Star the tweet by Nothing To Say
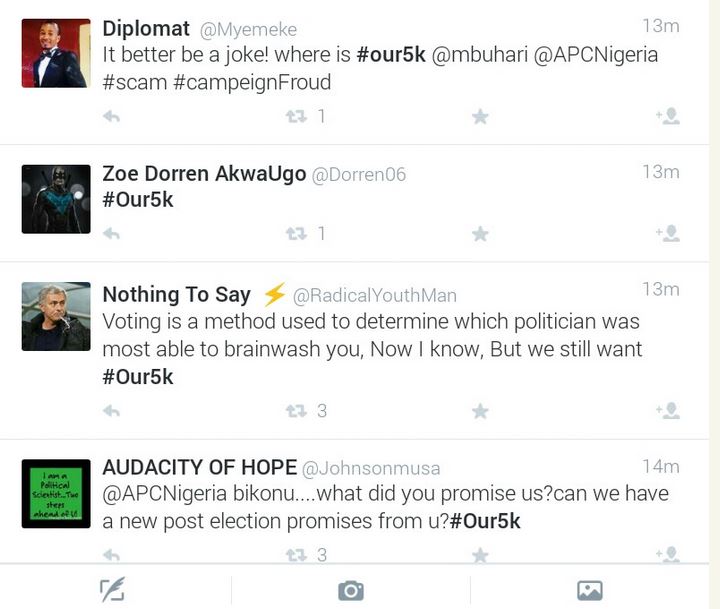 [480, 411]
